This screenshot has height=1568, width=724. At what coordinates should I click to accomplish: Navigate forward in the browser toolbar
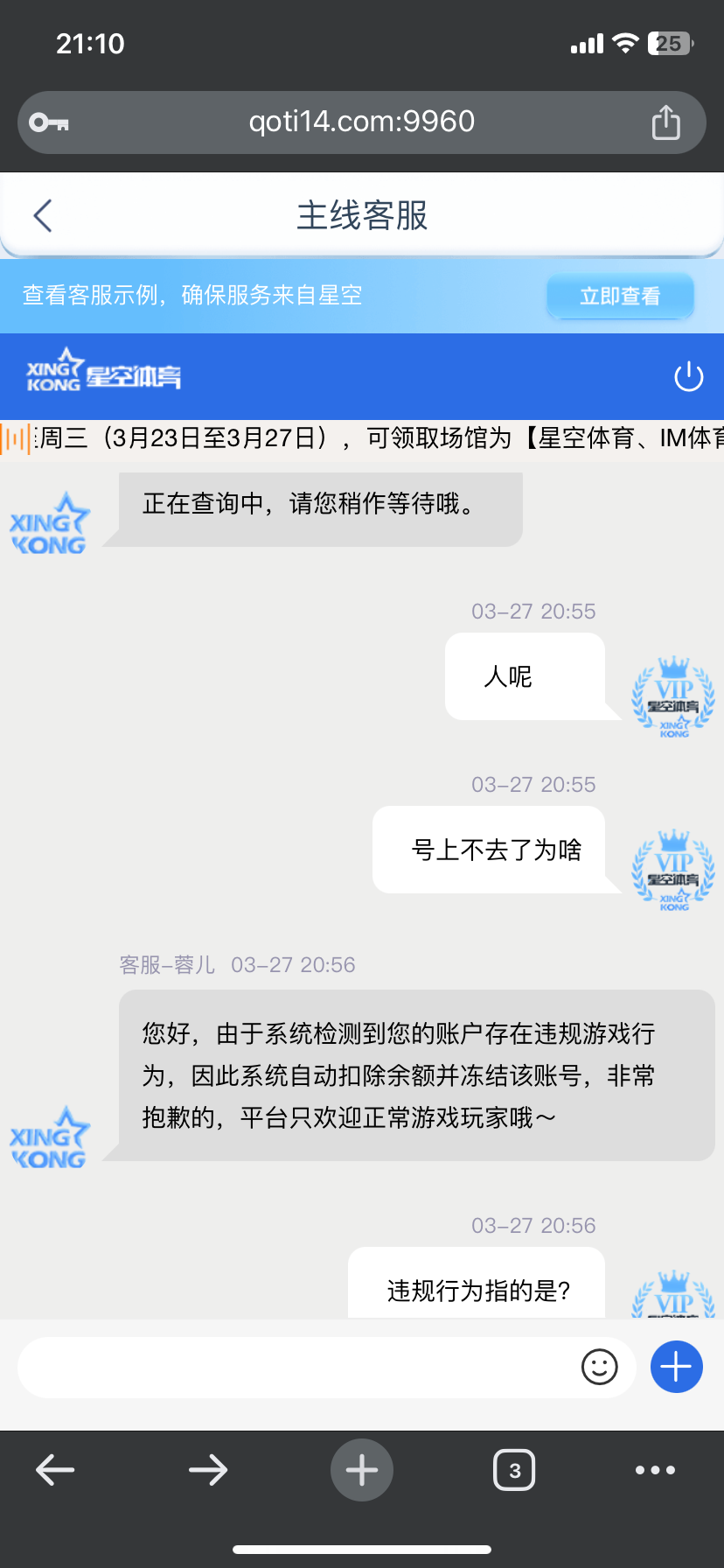point(208,1470)
